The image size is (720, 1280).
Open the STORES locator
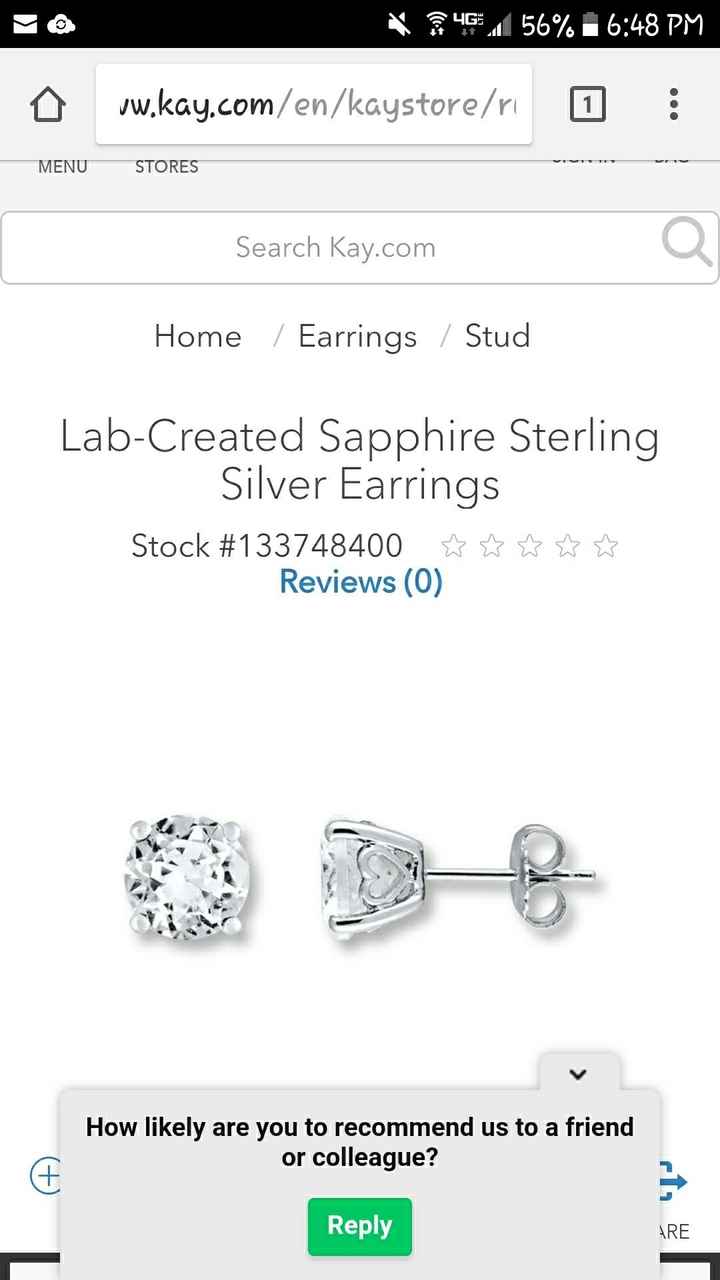point(166,167)
